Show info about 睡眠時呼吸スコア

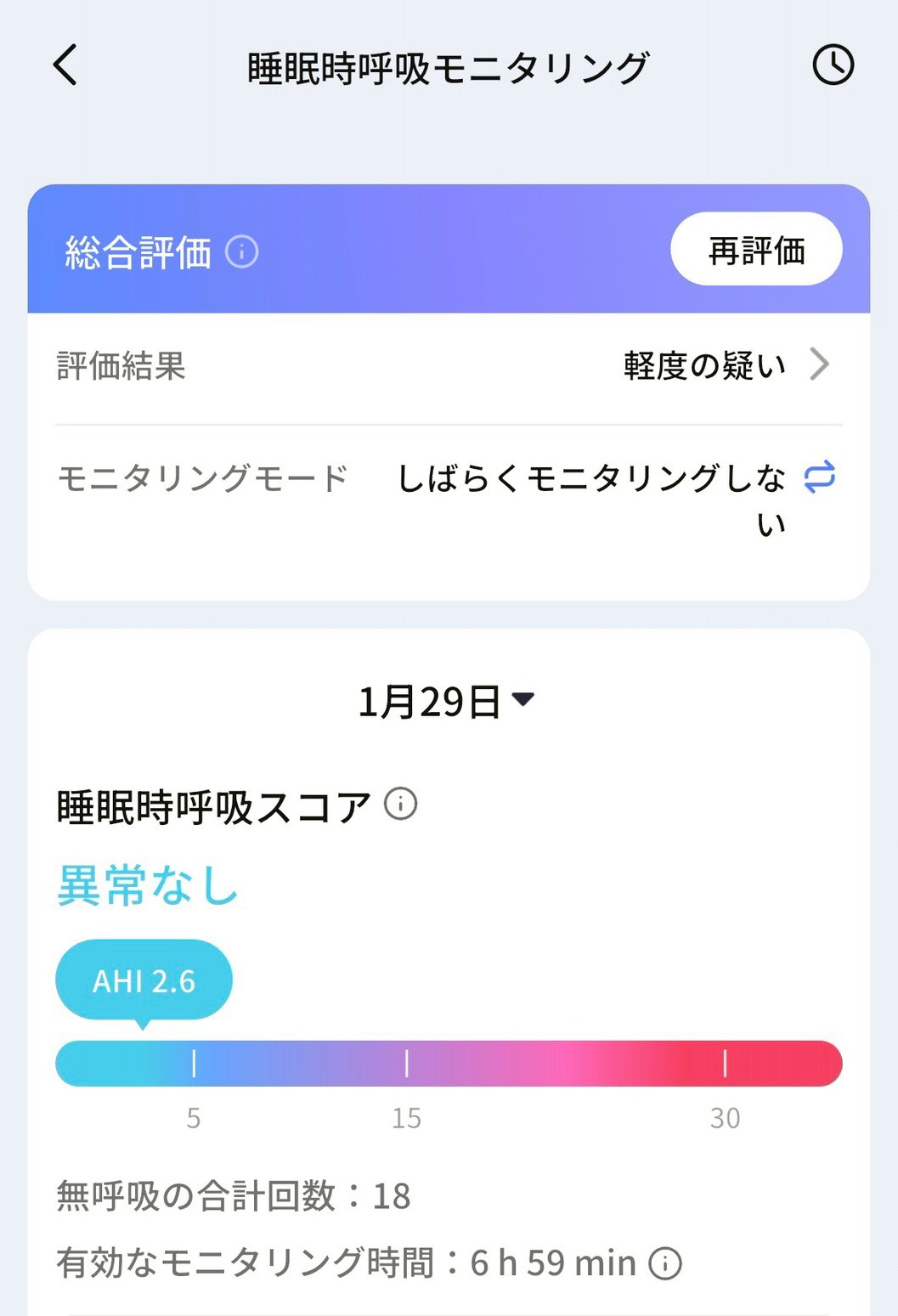click(x=400, y=804)
